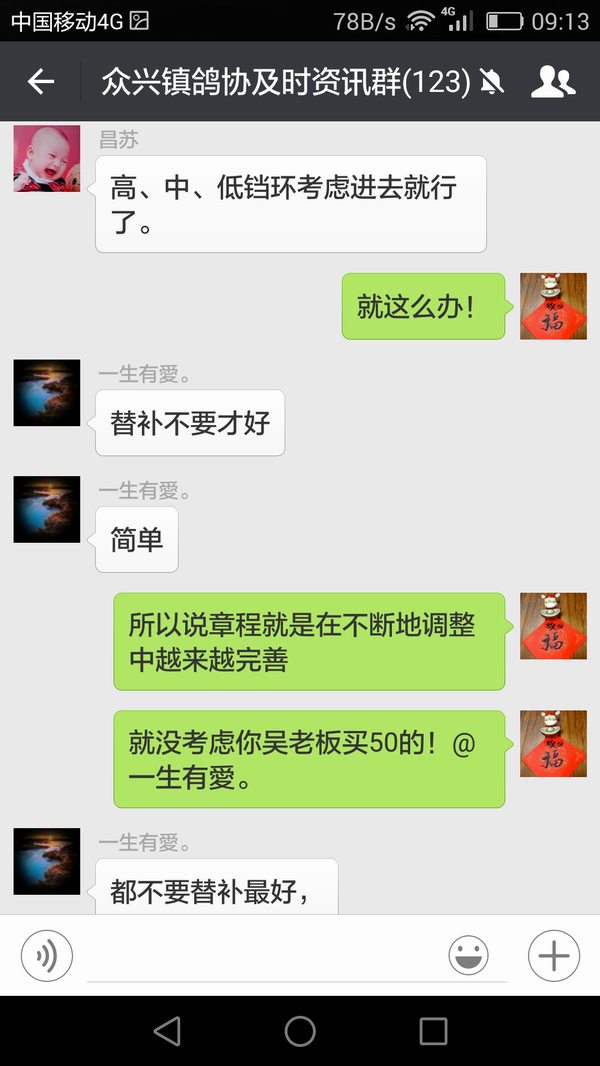Open the emoji picker
Screen dimensions: 600x1066
pyautogui.click(x=468, y=956)
